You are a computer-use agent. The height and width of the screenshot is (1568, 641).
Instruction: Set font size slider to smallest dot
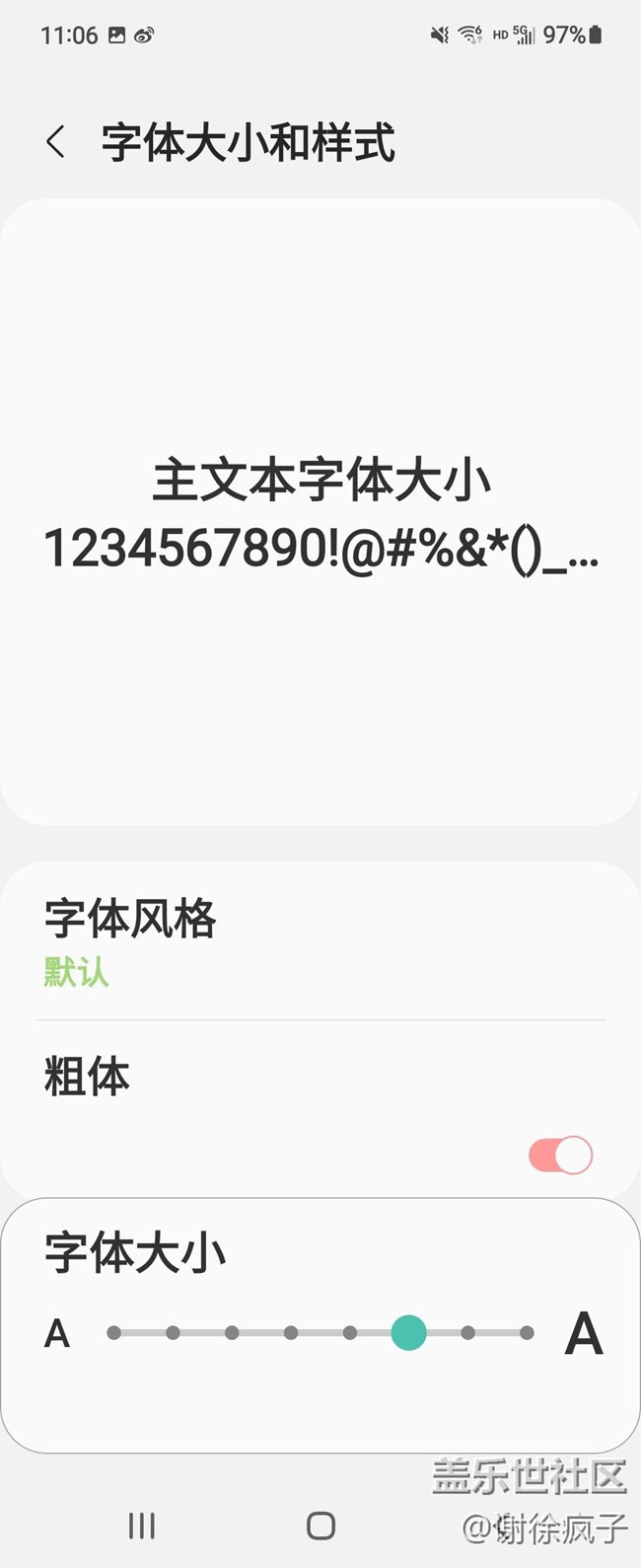(x=114, y=1333)
